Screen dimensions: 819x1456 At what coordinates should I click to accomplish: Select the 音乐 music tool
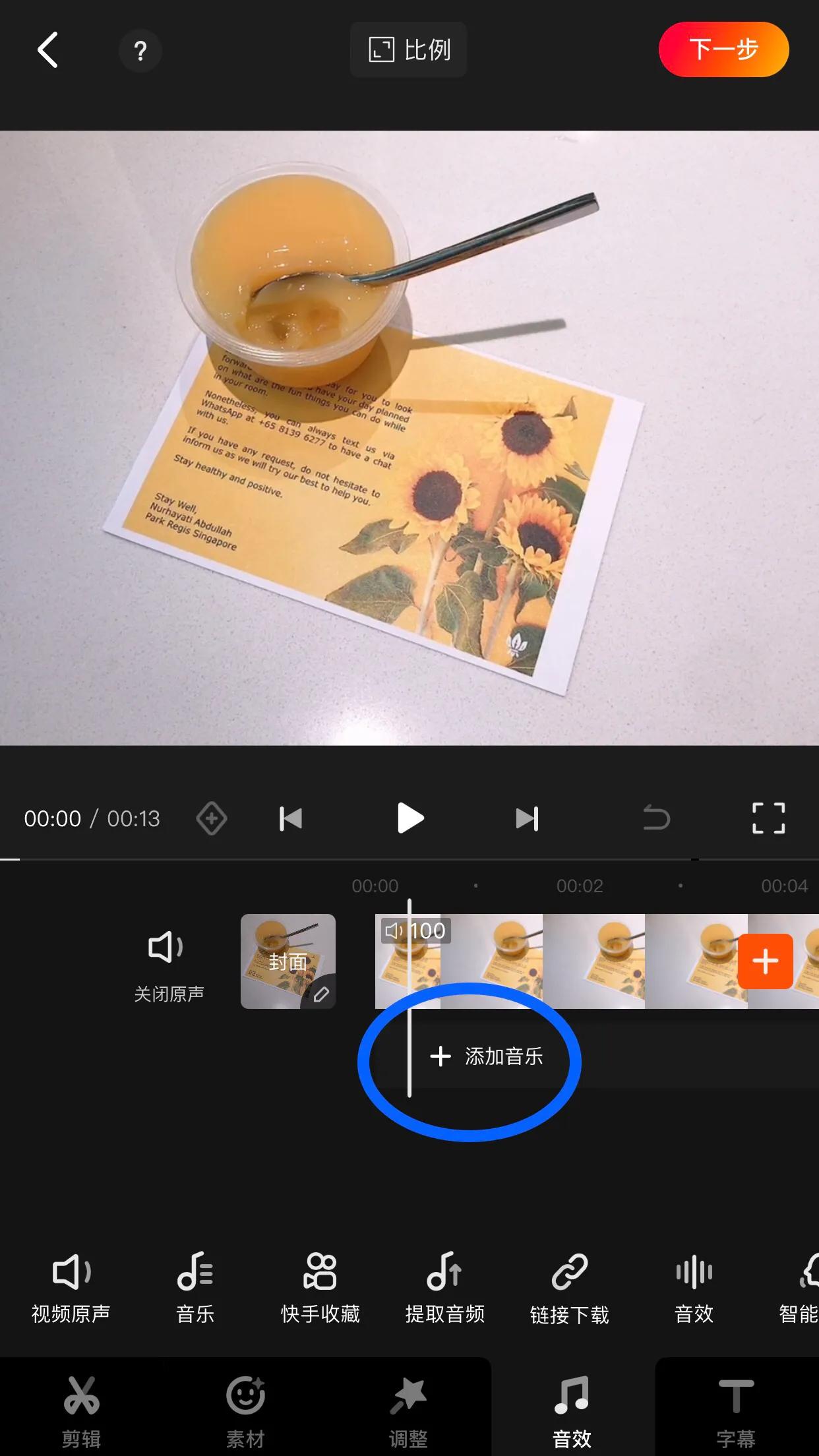(x=195, y=1286)
